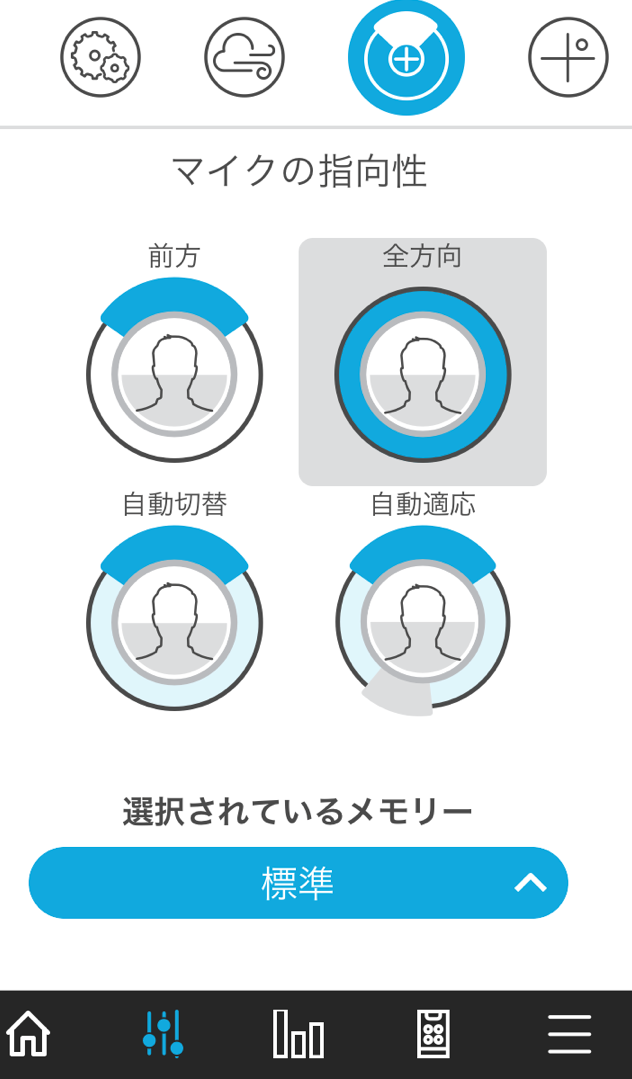Go to the home tab
Image resolution: width=632 pixels, height=1079 pixels.
(28, 1034)
